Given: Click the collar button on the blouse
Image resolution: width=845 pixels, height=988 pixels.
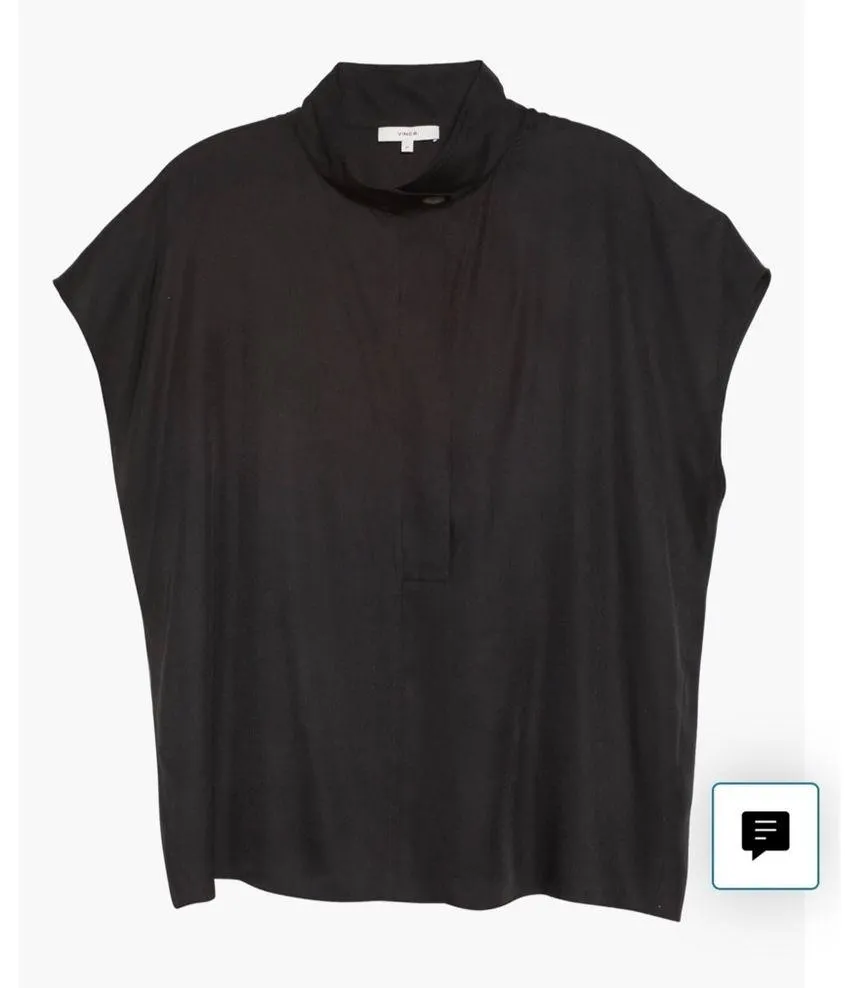Looking at the screenshot, I should pos(433,199).
